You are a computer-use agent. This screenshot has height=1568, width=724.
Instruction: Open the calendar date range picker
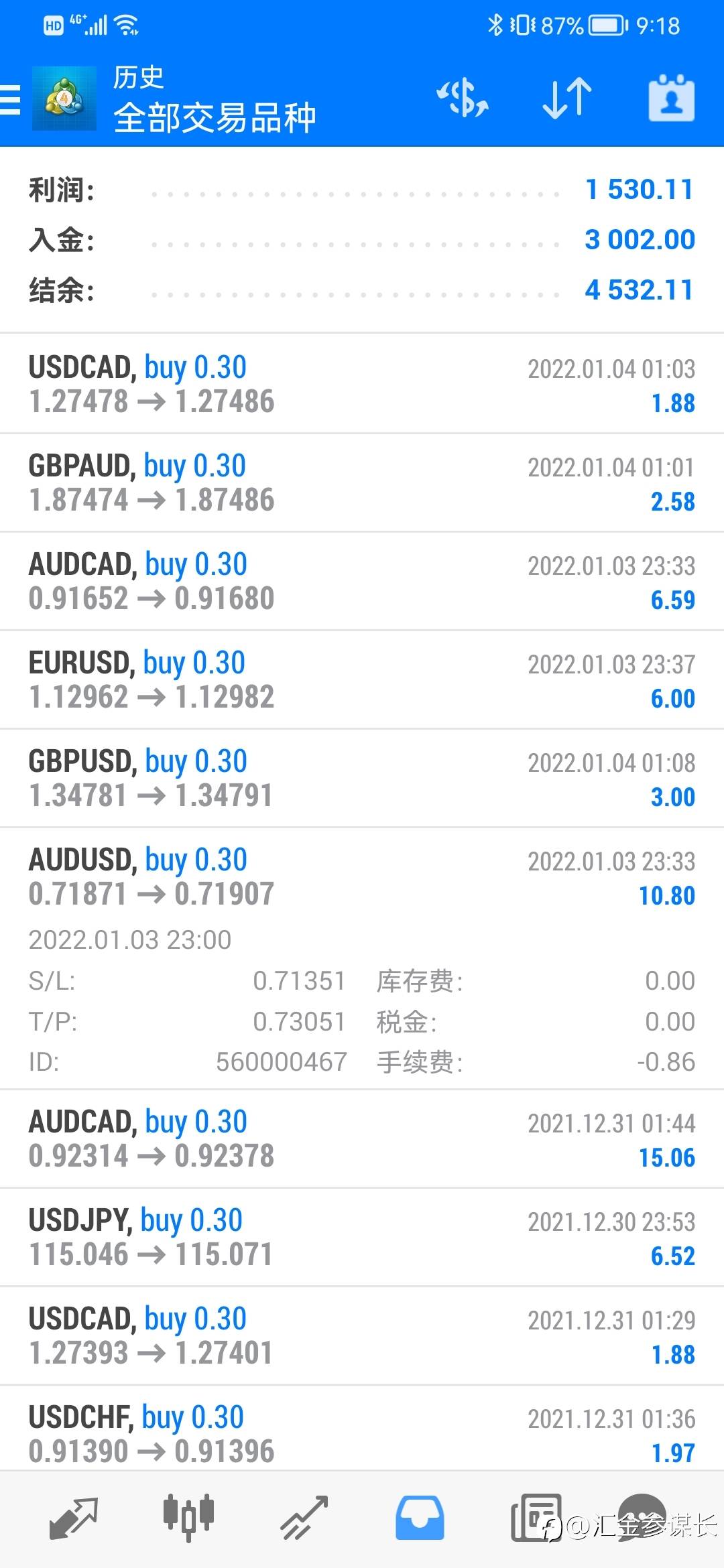click(671, 98)
